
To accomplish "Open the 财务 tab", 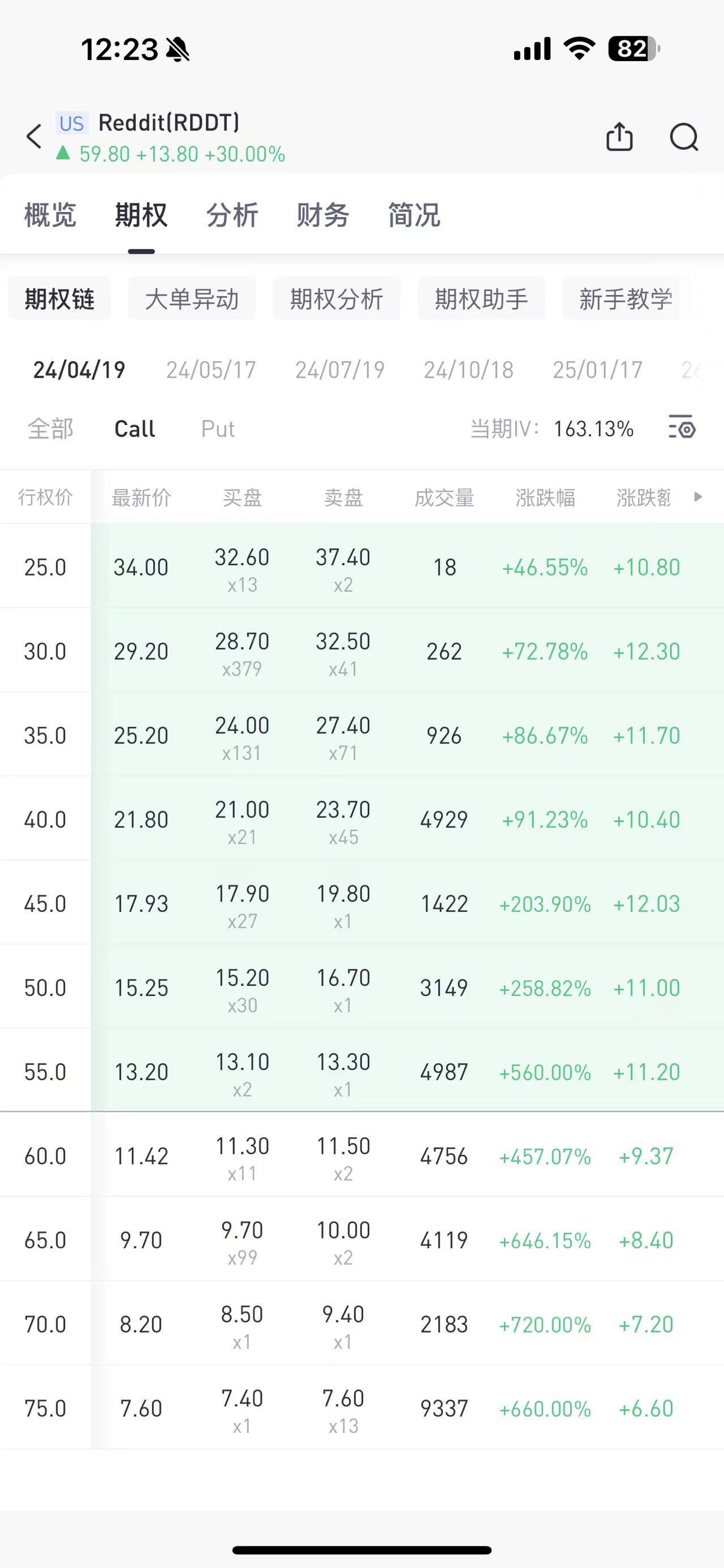I will pos(323,215).
